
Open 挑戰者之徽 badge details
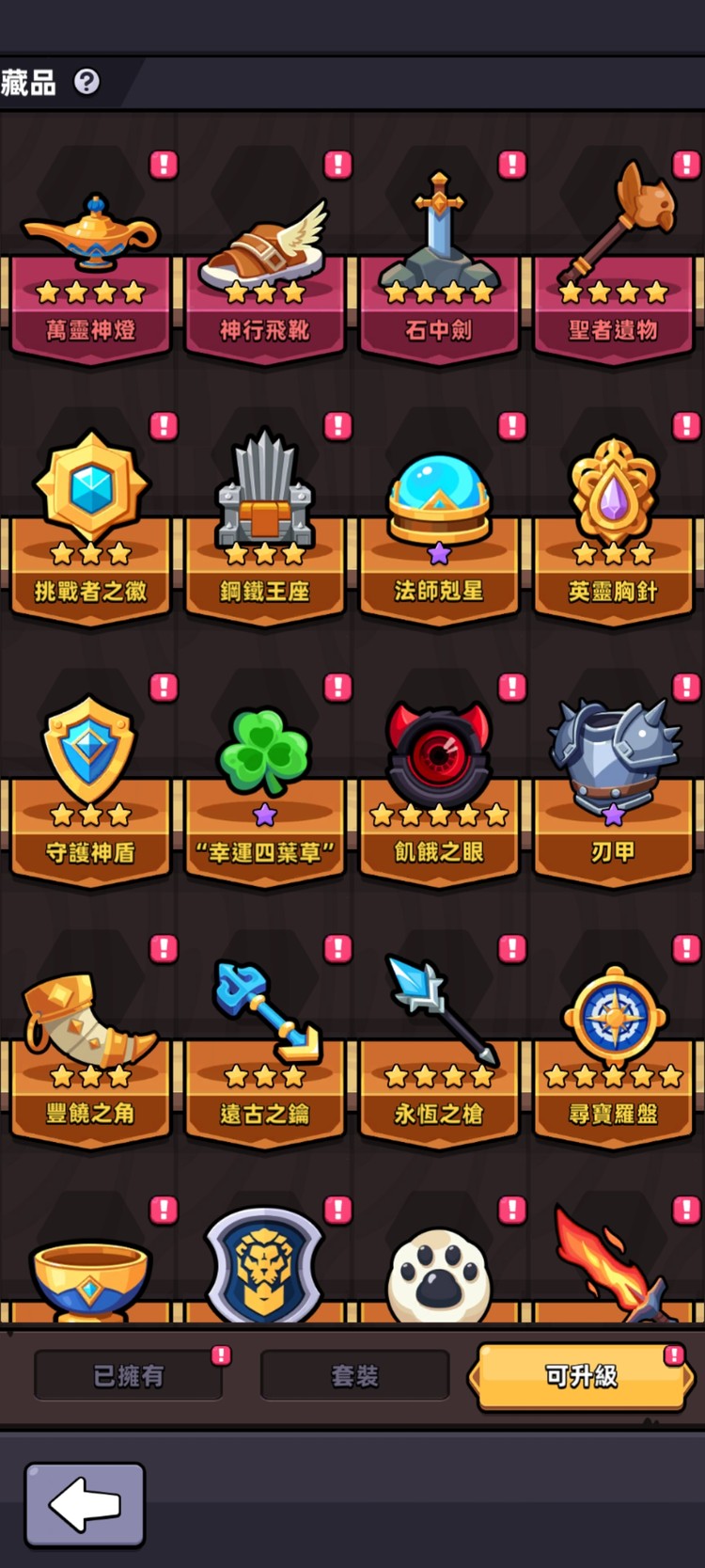point(90,524)
